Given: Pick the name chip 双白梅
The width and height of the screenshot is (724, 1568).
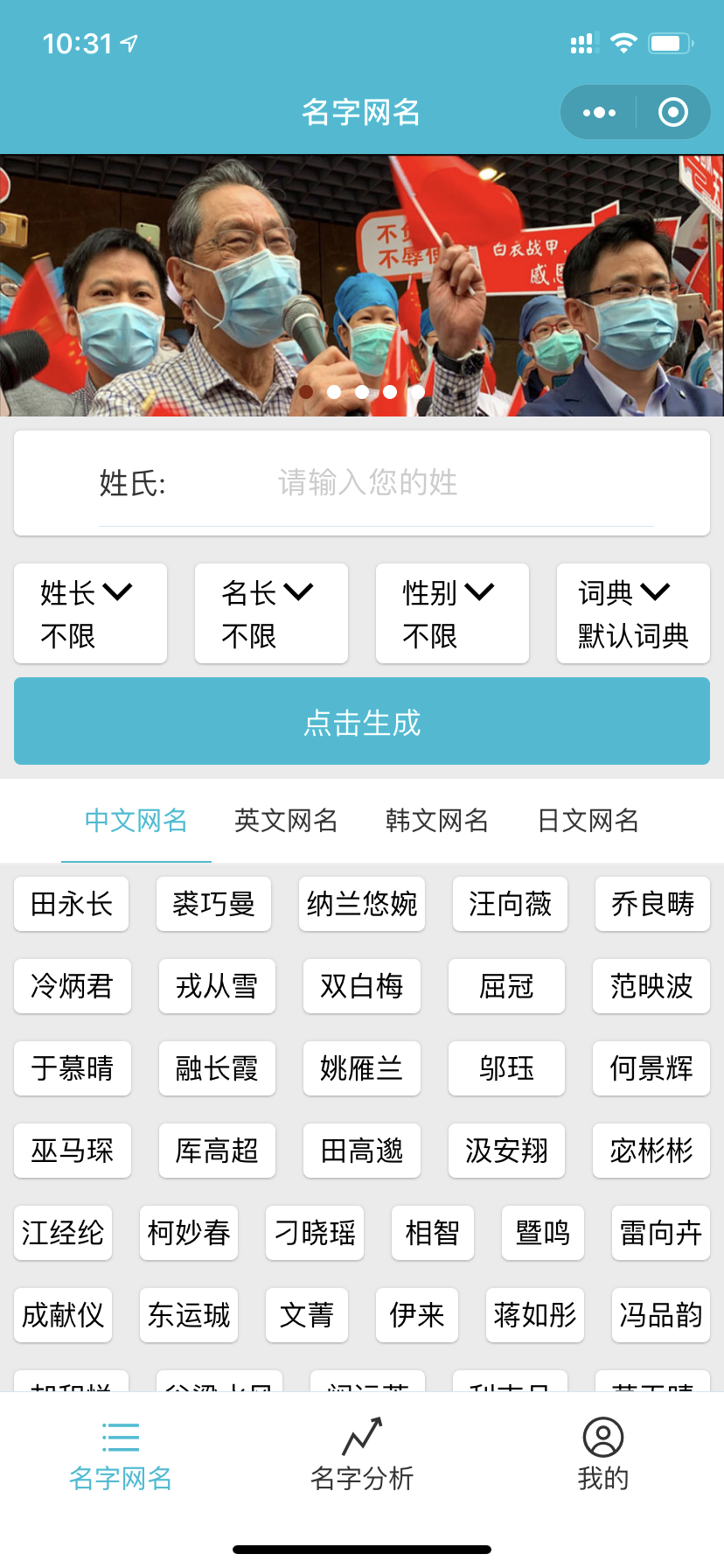Looking at the screenshot, I should [x=362, y=986].
